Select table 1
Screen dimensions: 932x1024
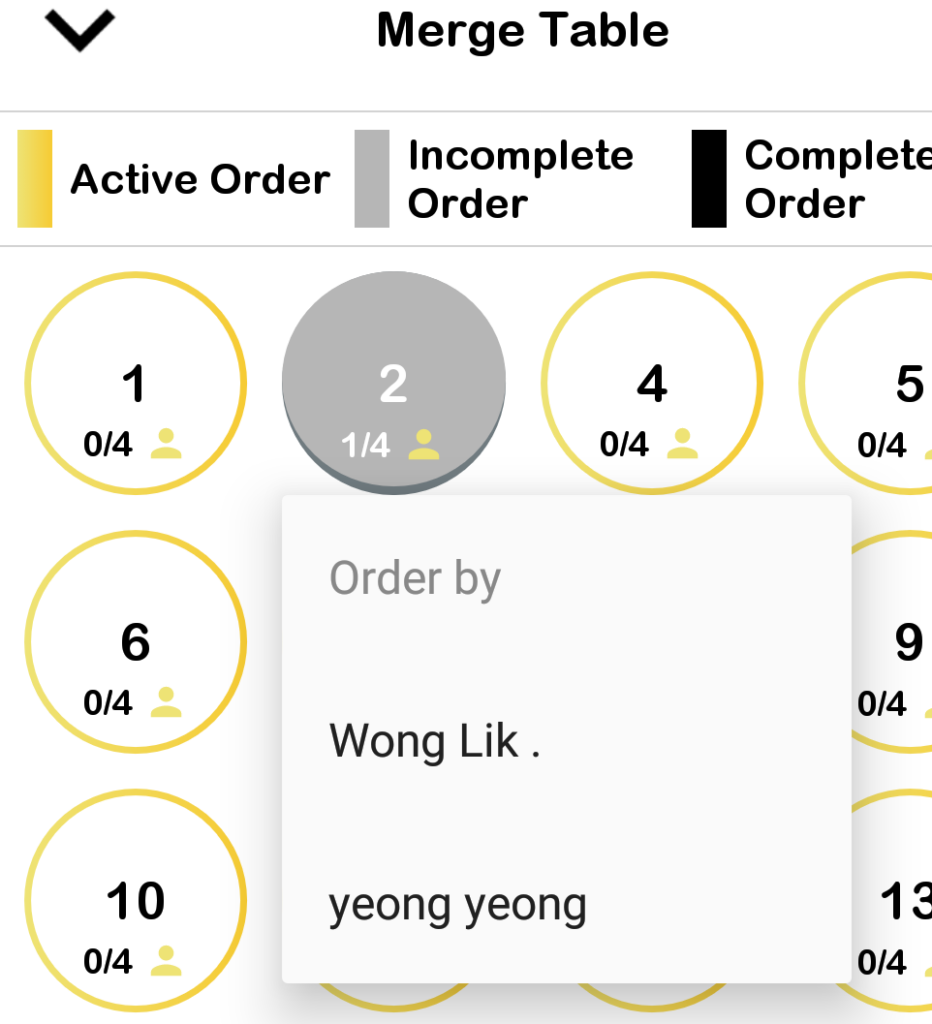pyautogui.click(x=135, y=384)
